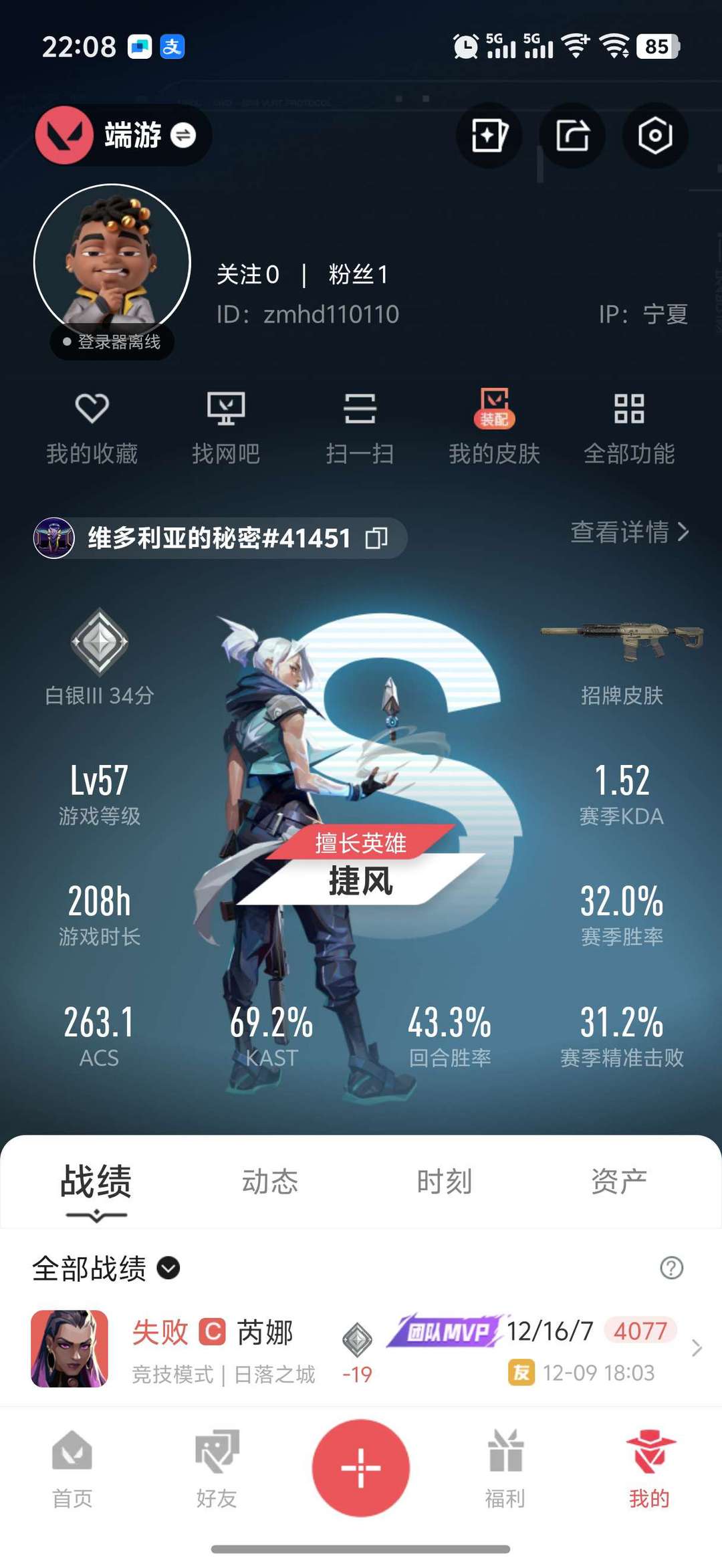This screenshot has height=1568, width=722.
Task: Switch to the 时刻 tab
Action: pos(444,1182)
